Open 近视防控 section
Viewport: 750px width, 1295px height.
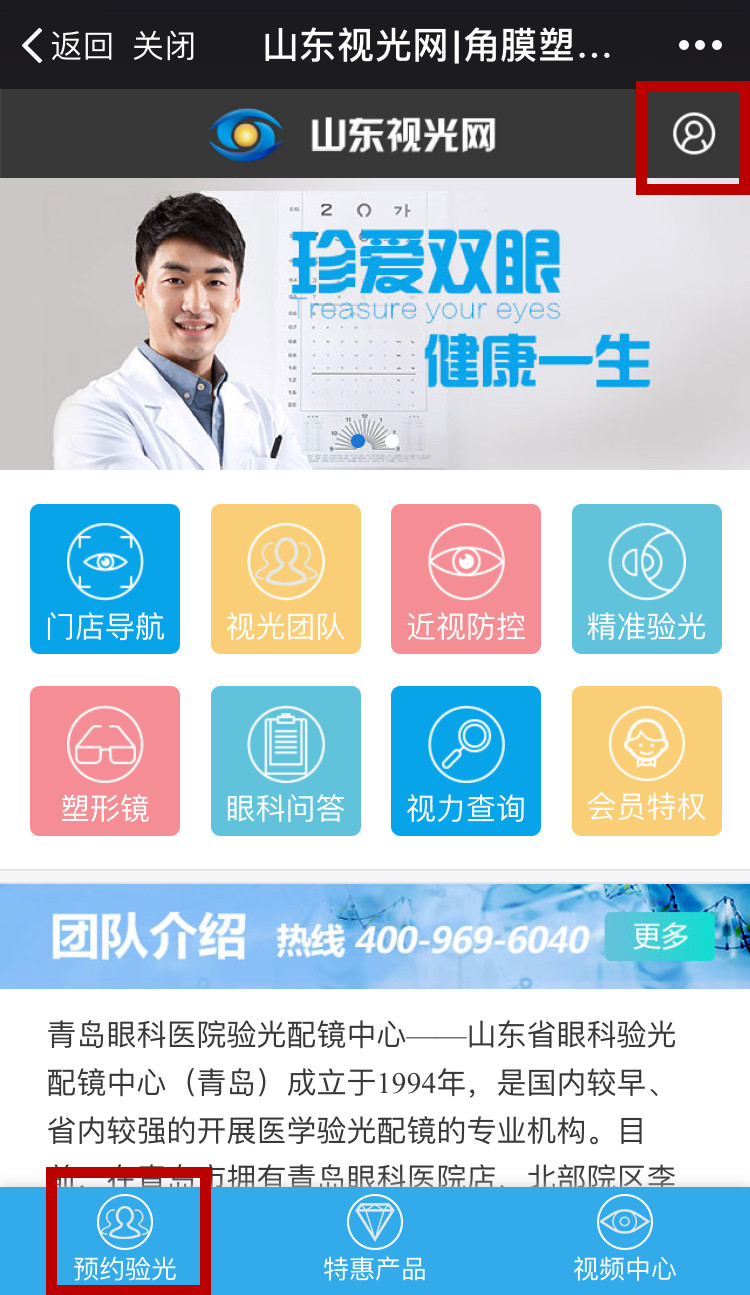pyautogui.click(x=466, y=579)
